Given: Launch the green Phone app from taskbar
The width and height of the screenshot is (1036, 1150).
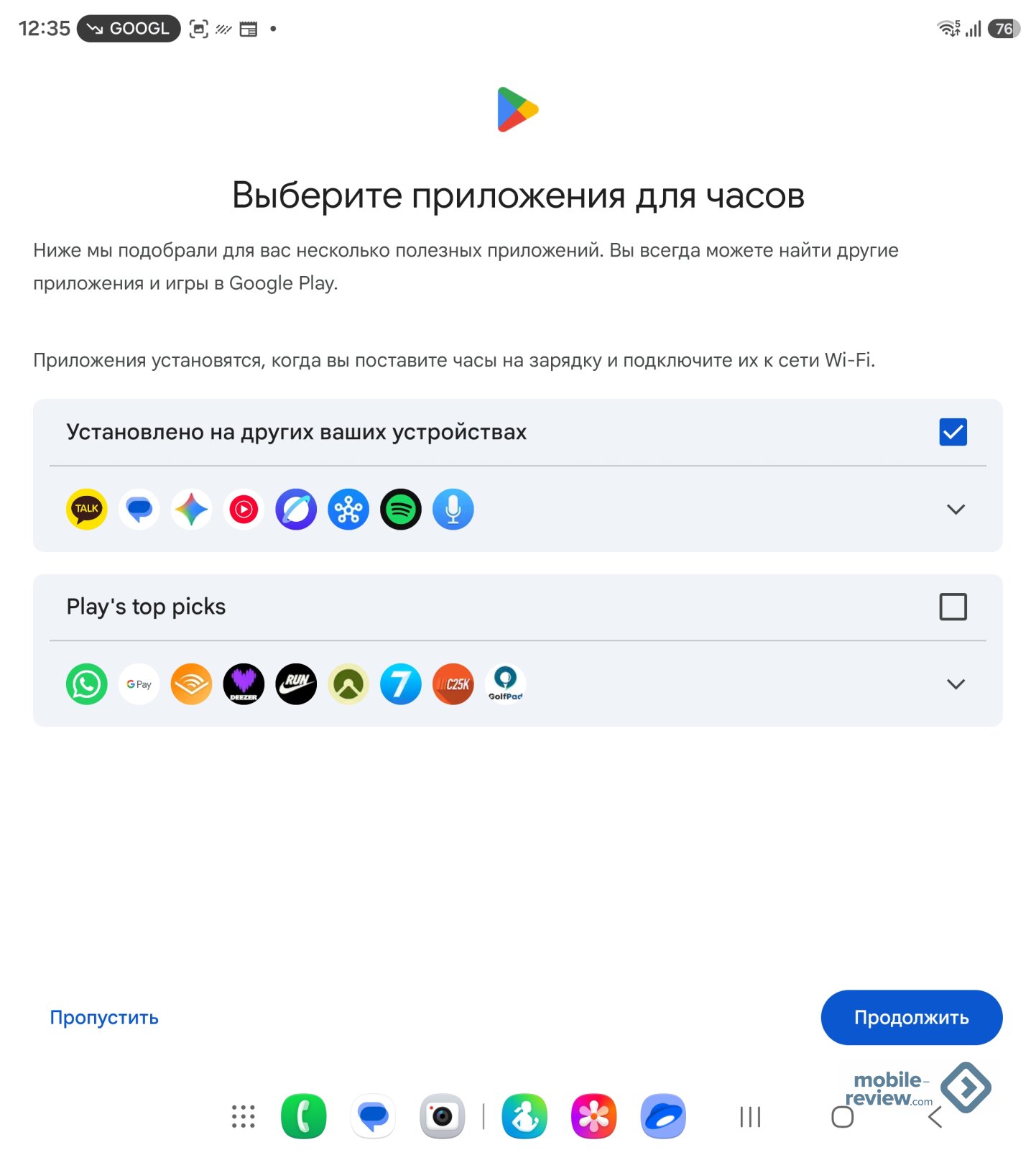Looking at the screenshot, I should click(304, 1116).
